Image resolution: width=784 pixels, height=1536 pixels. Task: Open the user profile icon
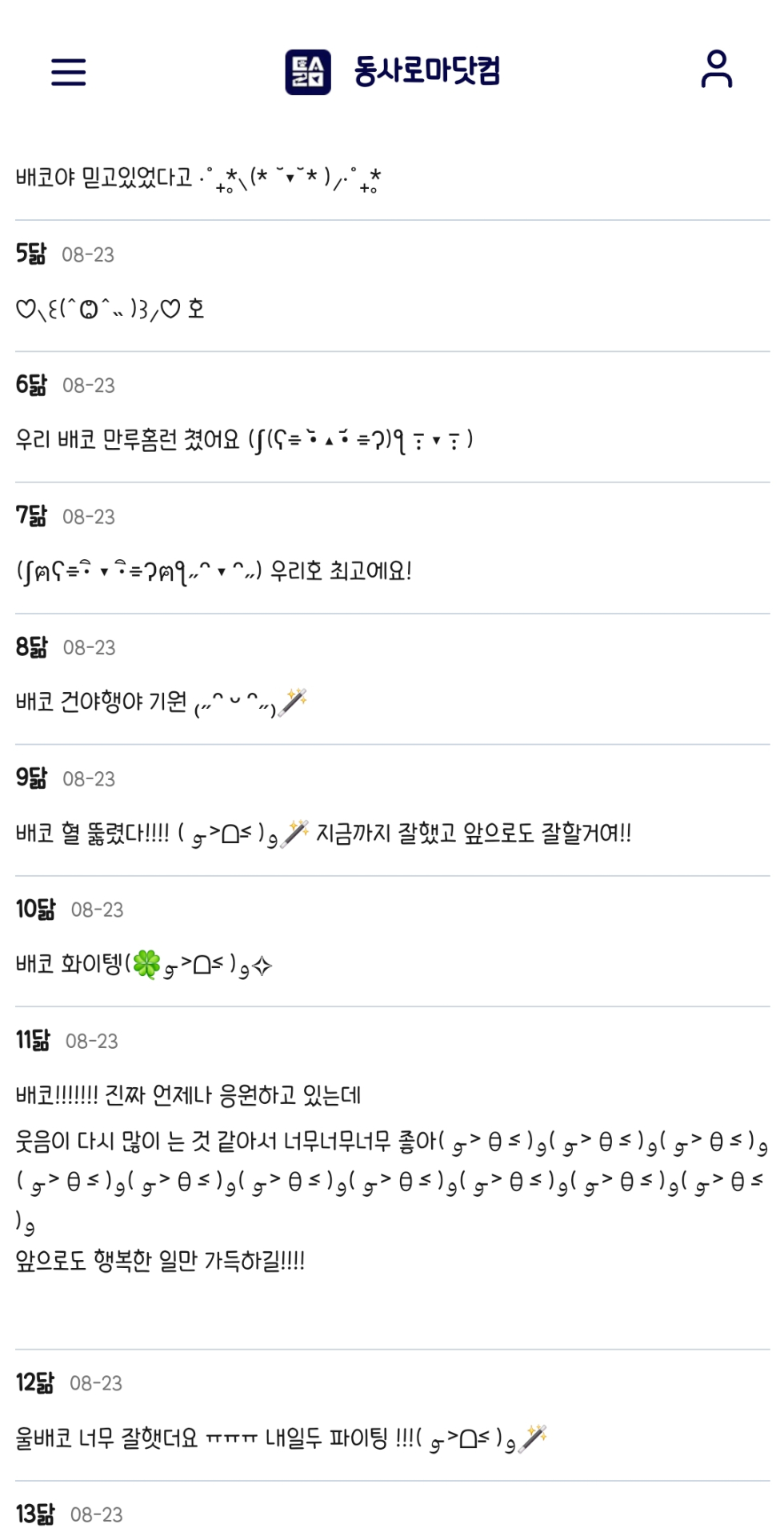716,70
